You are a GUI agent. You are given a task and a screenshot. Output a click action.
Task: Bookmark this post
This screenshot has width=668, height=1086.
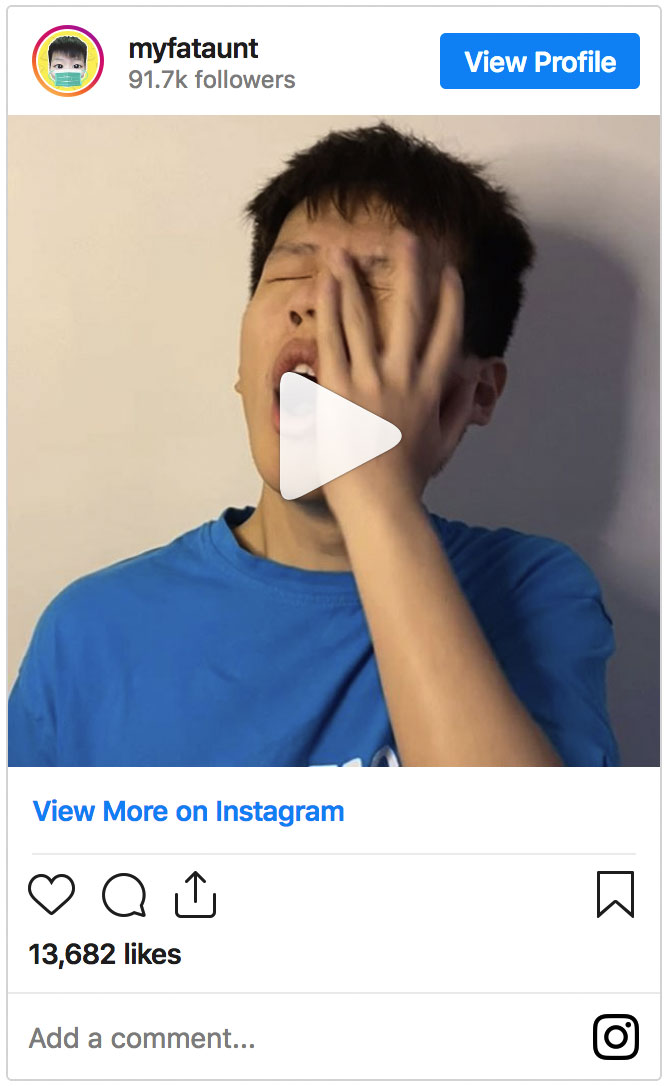click(615, 894)
